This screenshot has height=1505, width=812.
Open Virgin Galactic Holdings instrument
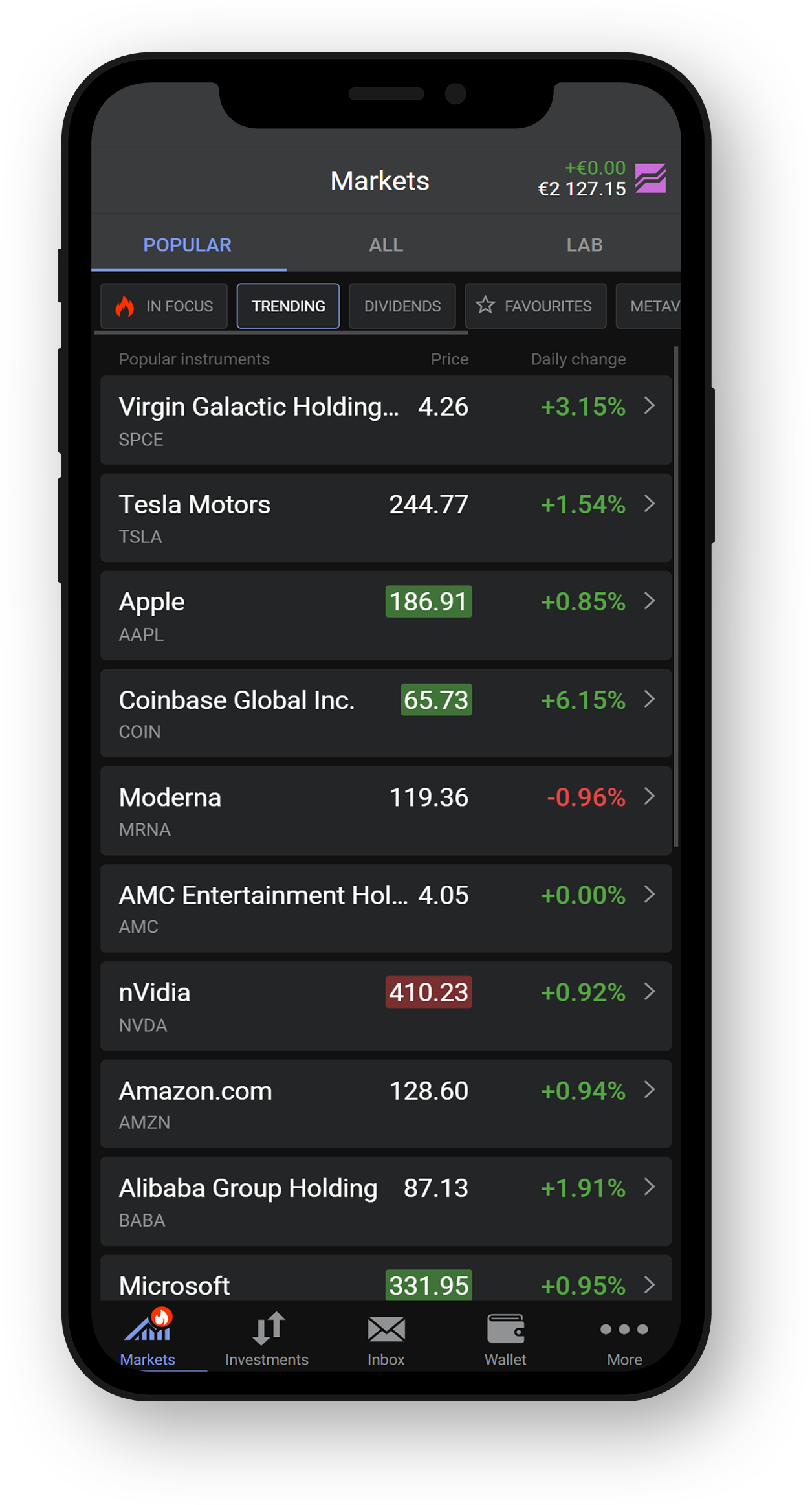coord(386,420)
